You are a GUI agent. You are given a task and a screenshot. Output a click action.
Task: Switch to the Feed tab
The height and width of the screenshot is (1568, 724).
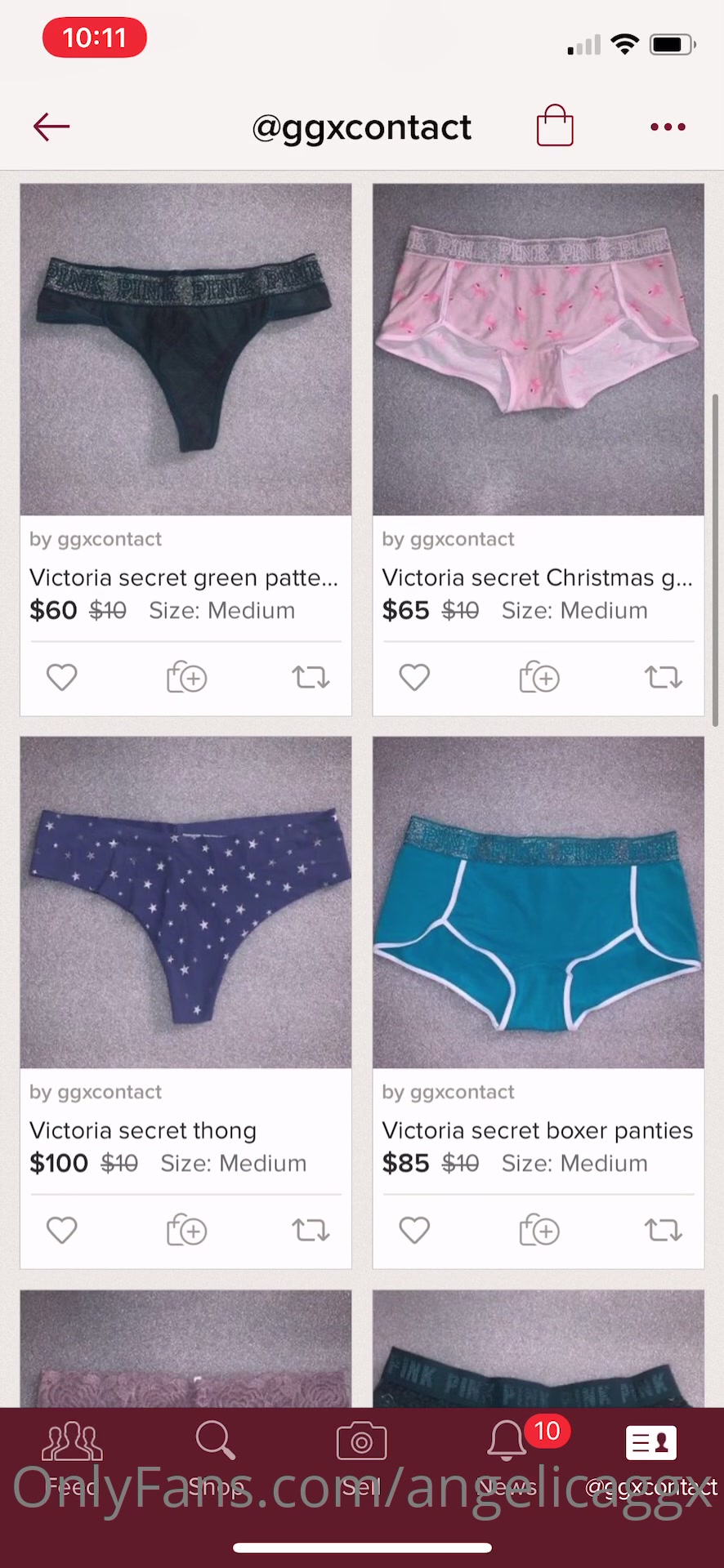pos(72,1459)
